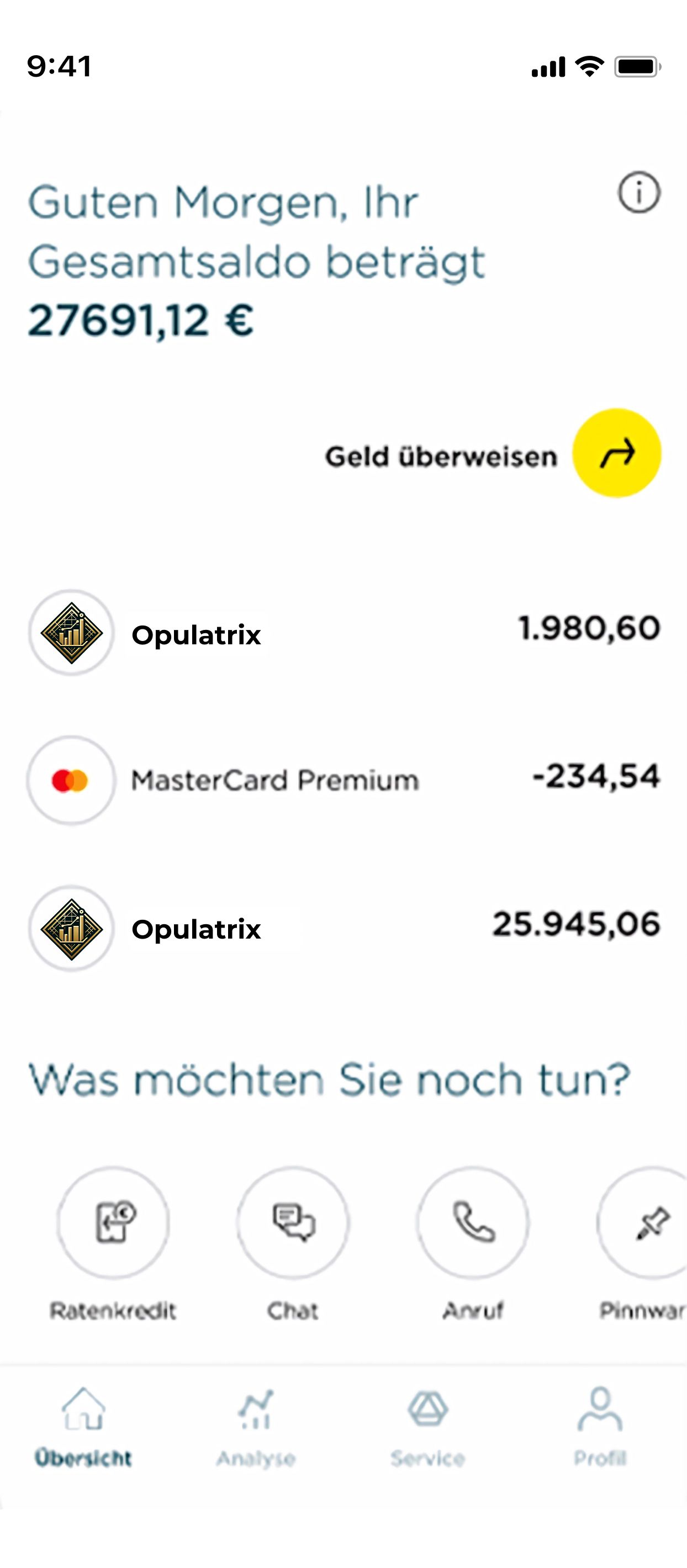Start a Chat with the bank
This screenshot has width=687, height=1568.
click(293, 1222)
